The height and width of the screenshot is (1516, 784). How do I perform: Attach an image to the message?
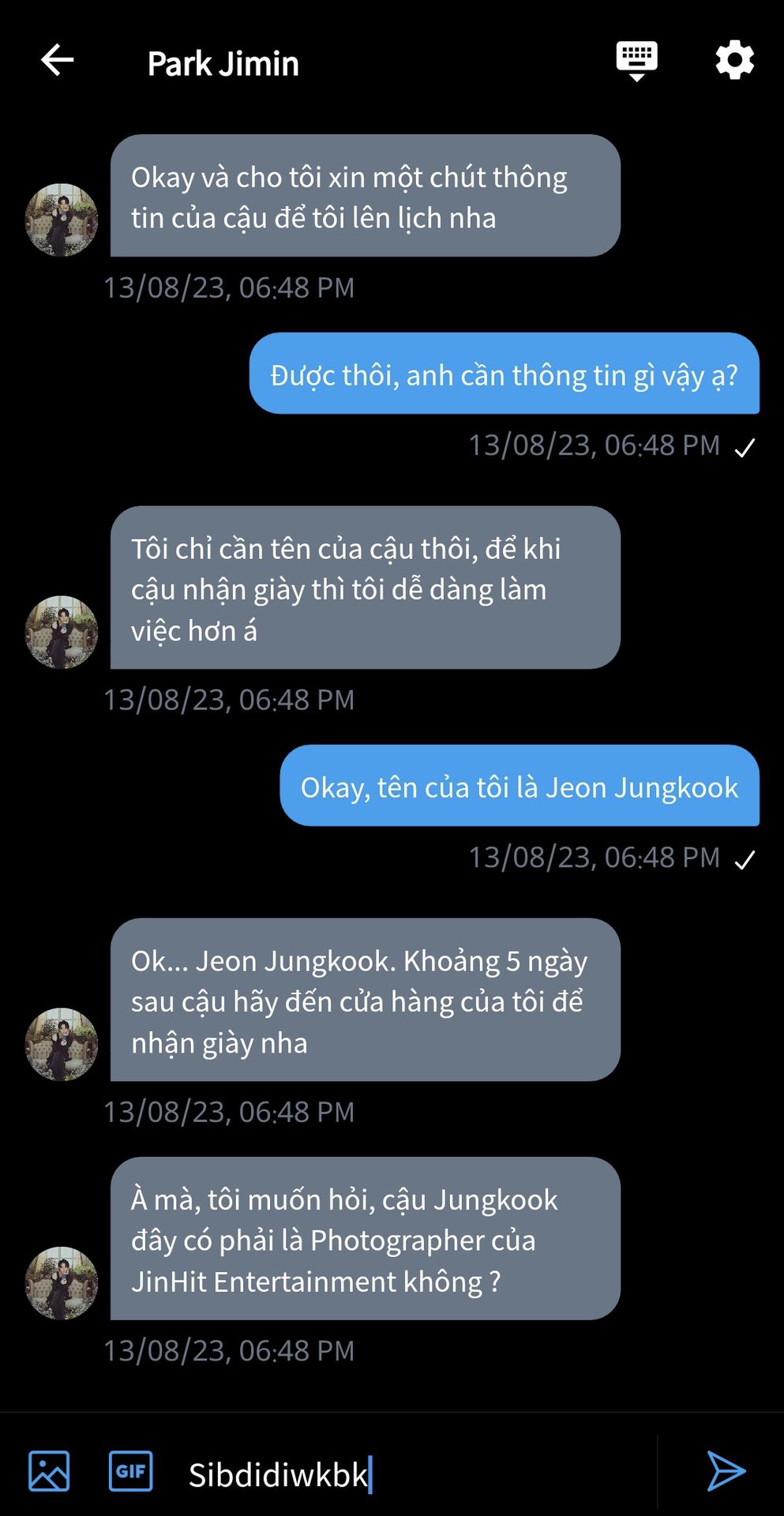point(49,1471)
